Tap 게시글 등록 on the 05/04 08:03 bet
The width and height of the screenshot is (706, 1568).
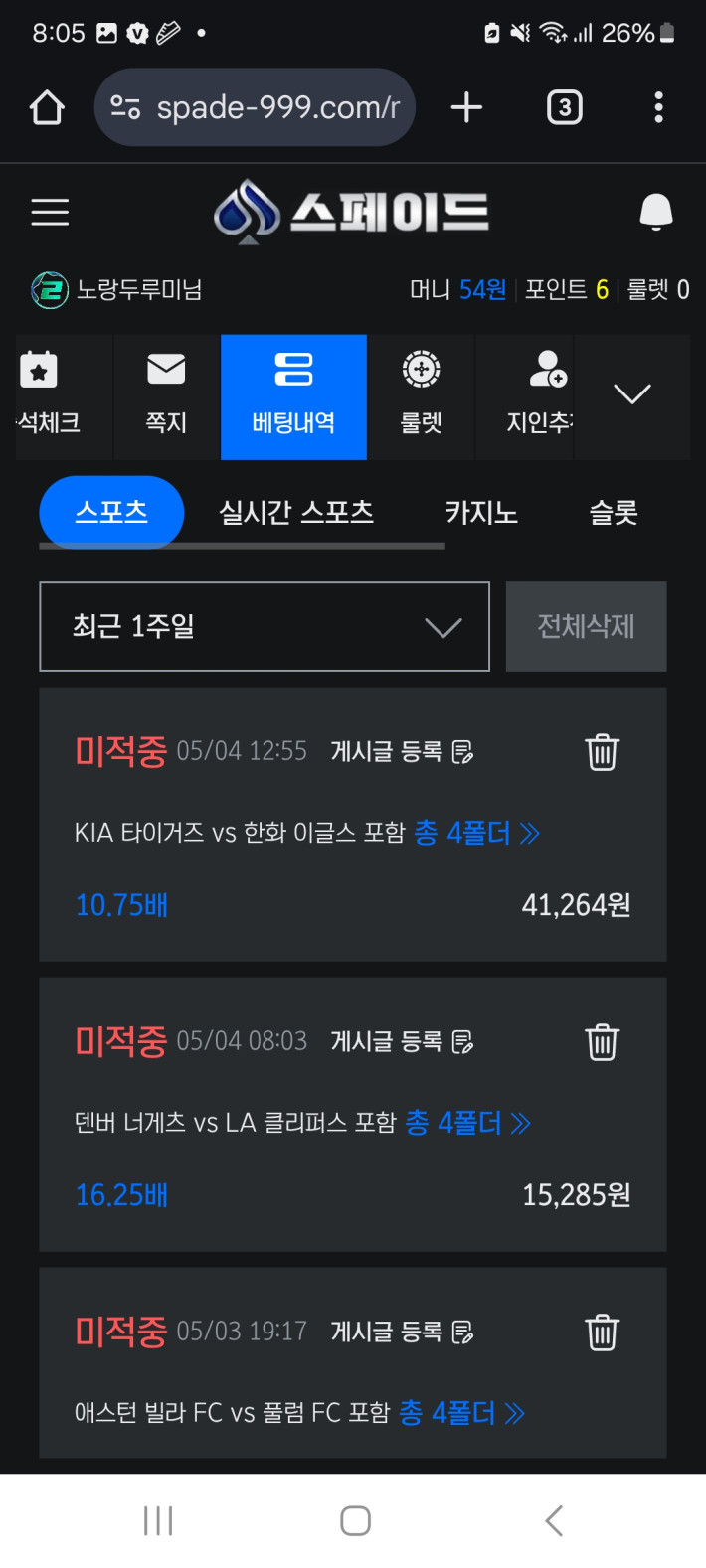coord(402,1041)
